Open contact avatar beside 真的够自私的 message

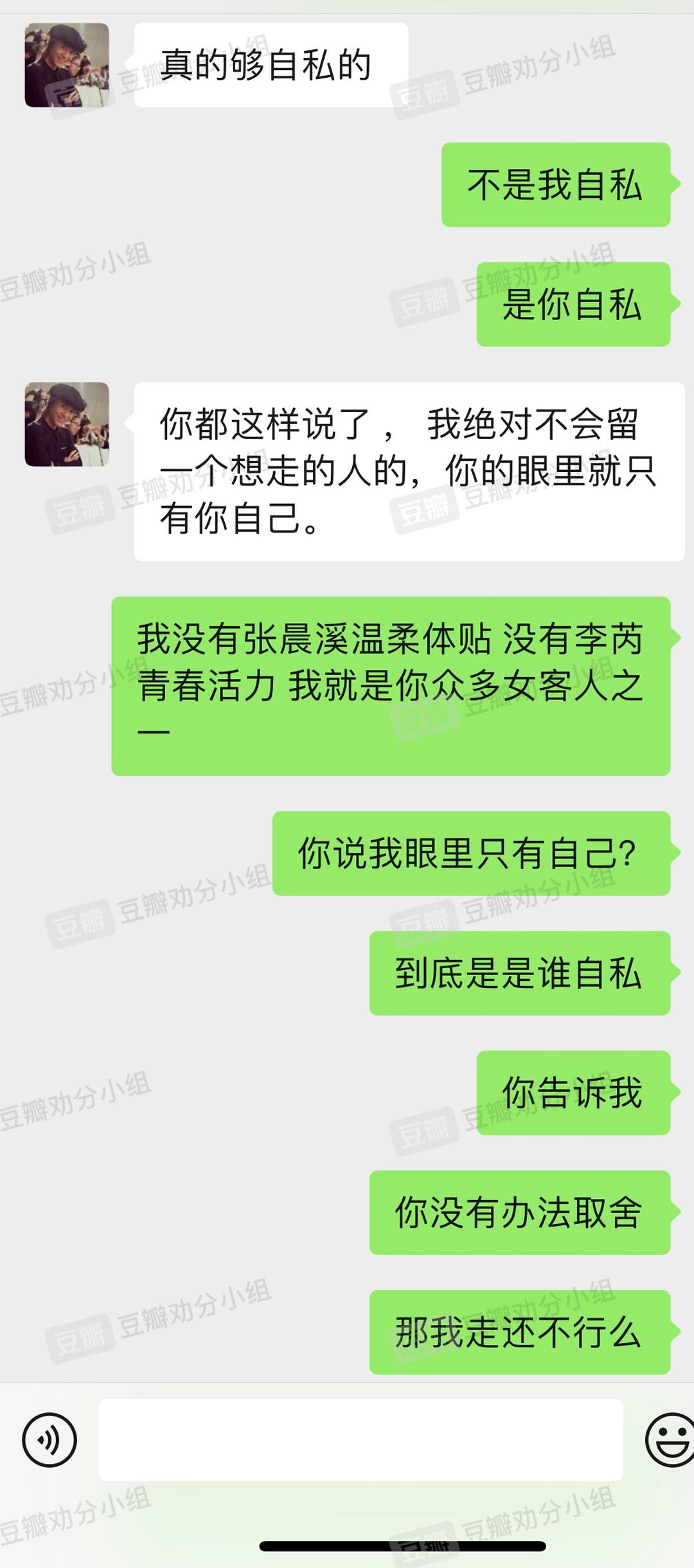[x=67, y=65]
